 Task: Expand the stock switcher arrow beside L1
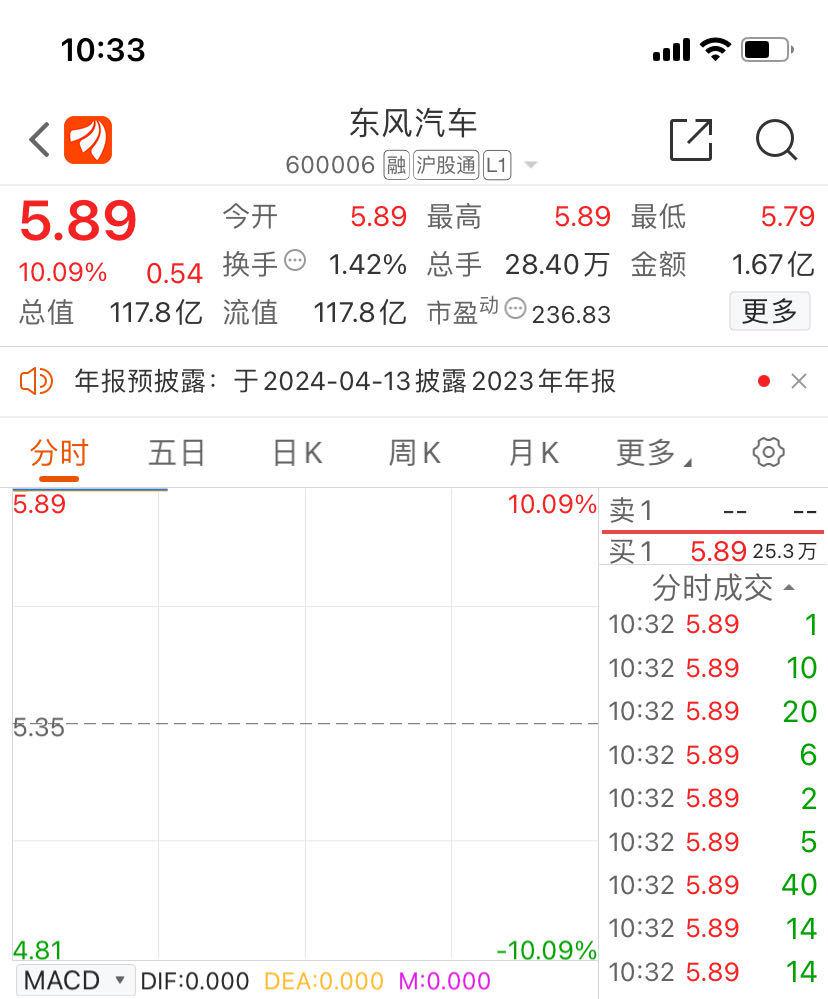[531, 165]
